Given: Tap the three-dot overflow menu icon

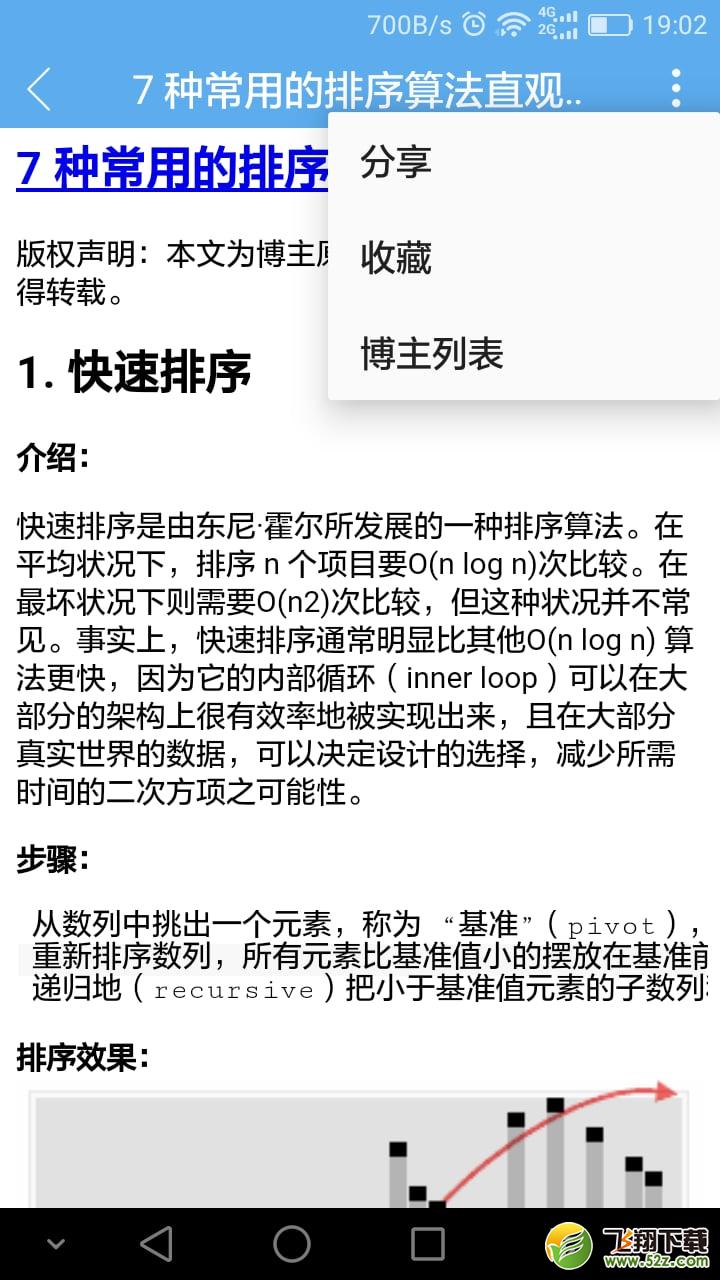Looking at the screenshot, I should pos(676,88).
